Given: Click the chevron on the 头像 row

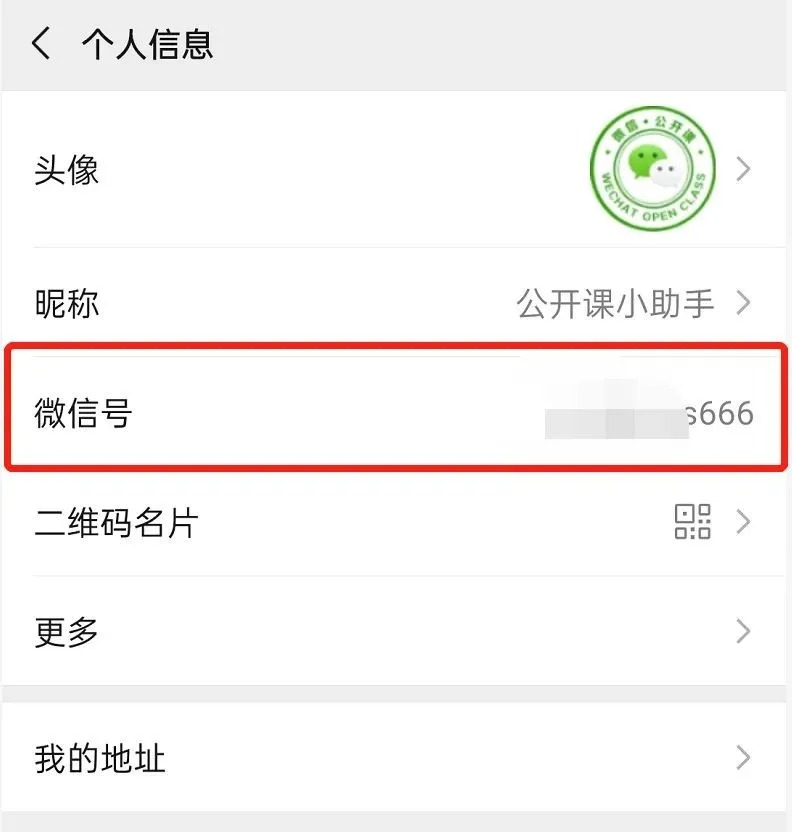Looking at the screenshot, I should (x=744, y=170).
